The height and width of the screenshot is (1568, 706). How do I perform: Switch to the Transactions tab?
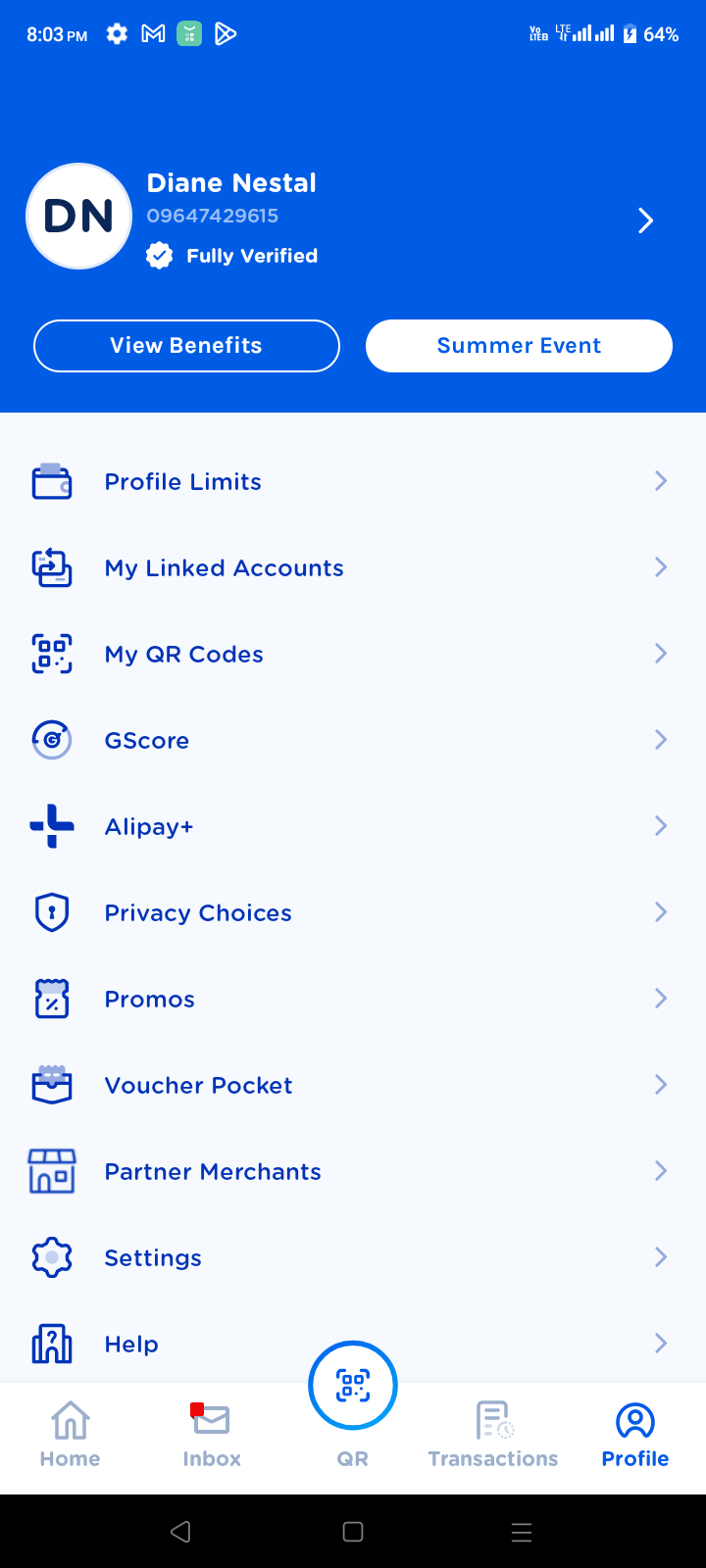(x=493, y=1435)
